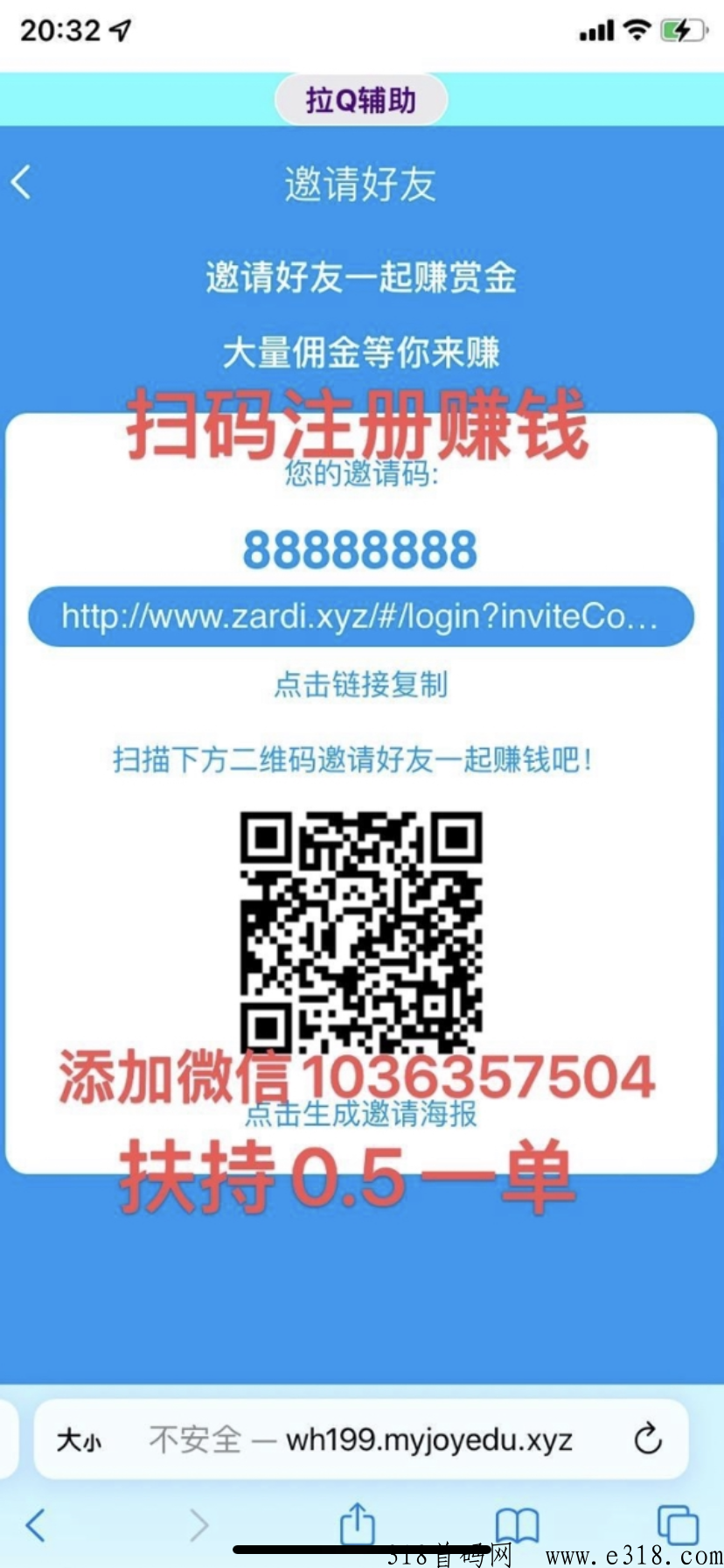The width and height of the screenshot is (724, 1568).
Task: Copy the link via 点击链接复制
Action: 361,684
